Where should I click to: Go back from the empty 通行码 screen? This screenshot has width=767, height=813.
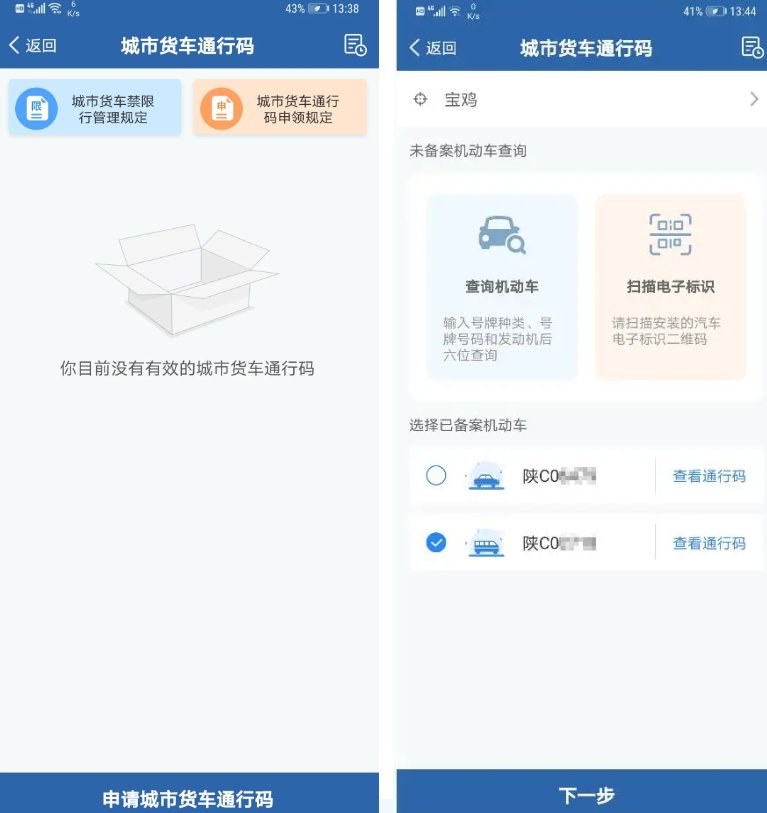tap(32, 45)
